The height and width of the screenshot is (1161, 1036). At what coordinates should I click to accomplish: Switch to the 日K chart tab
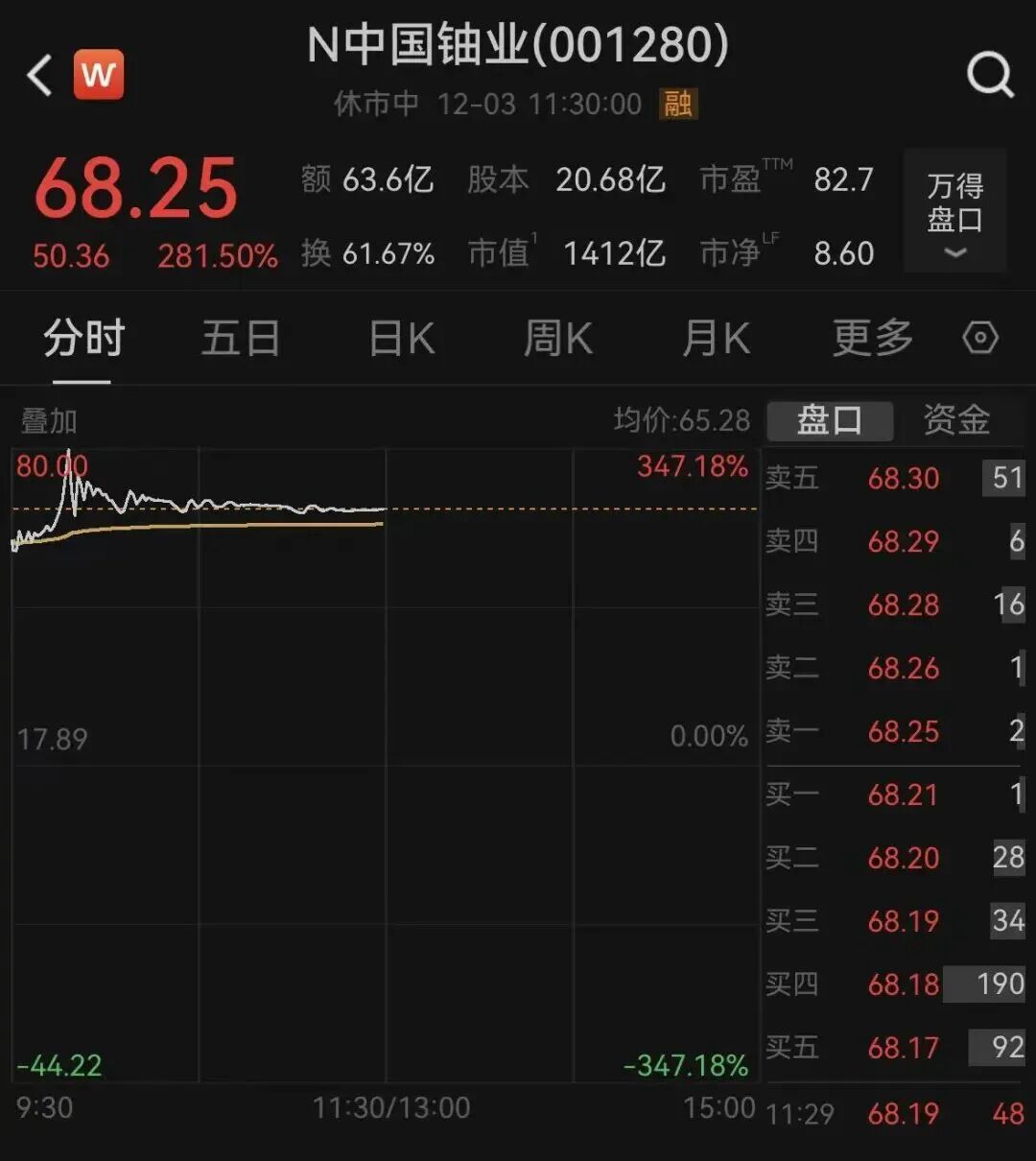[x=402, y=339]
